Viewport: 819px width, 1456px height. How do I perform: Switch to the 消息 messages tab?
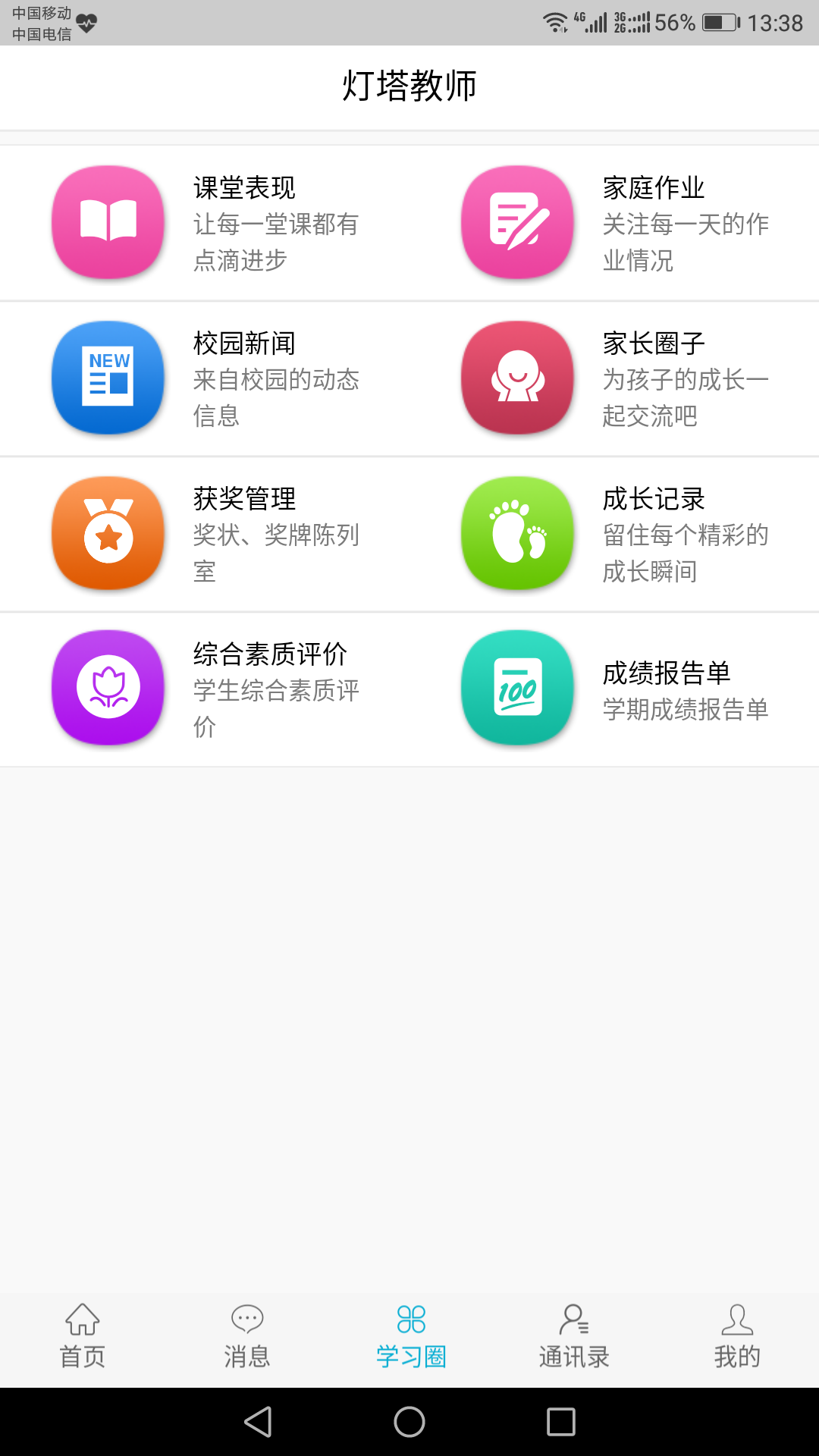[246, 1336]
